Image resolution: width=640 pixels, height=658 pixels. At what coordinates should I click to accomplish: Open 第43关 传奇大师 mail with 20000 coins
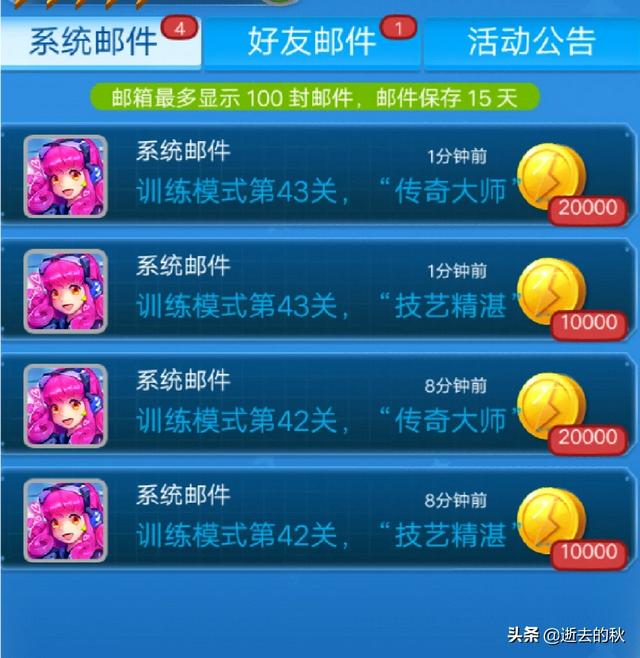(320, 177)
